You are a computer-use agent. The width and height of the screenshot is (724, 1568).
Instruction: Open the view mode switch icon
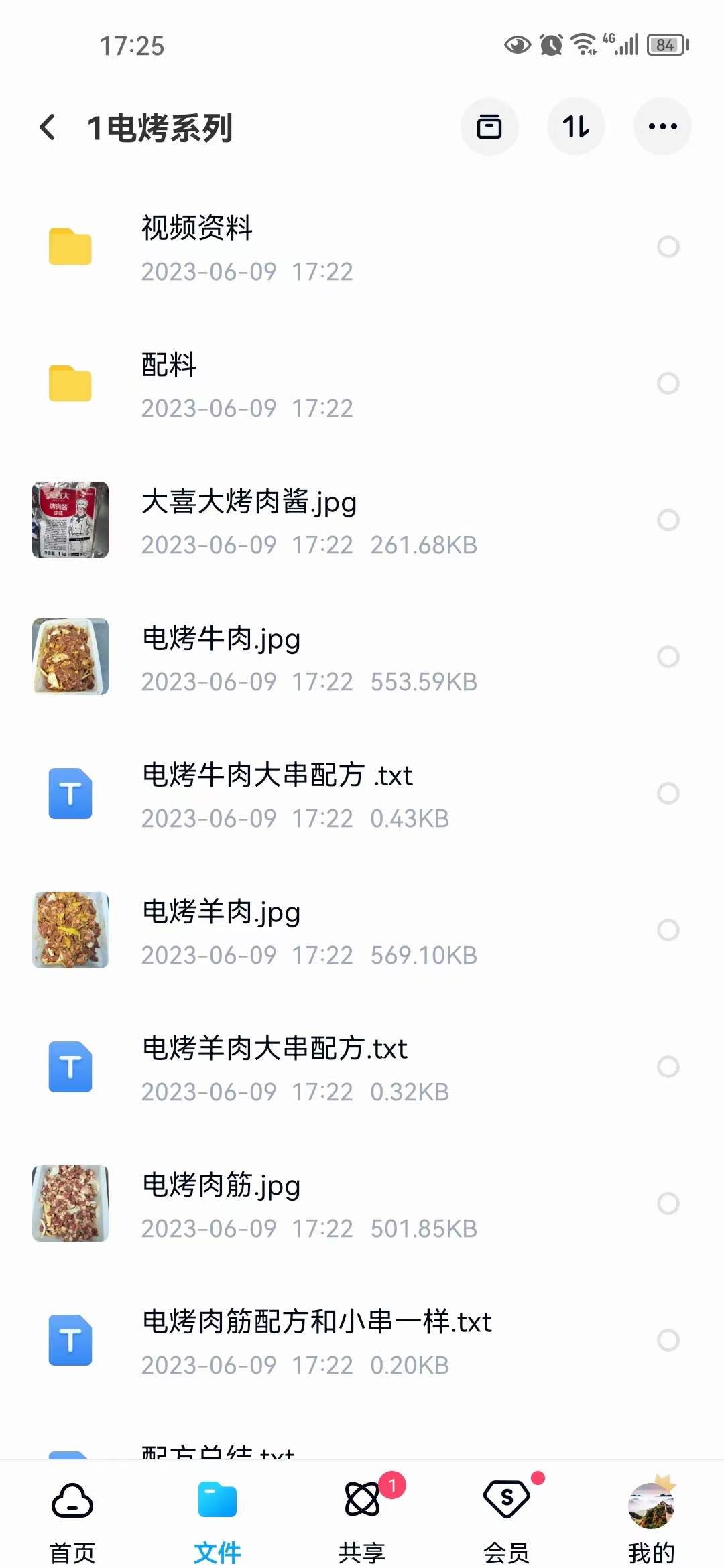click(489, 126)
